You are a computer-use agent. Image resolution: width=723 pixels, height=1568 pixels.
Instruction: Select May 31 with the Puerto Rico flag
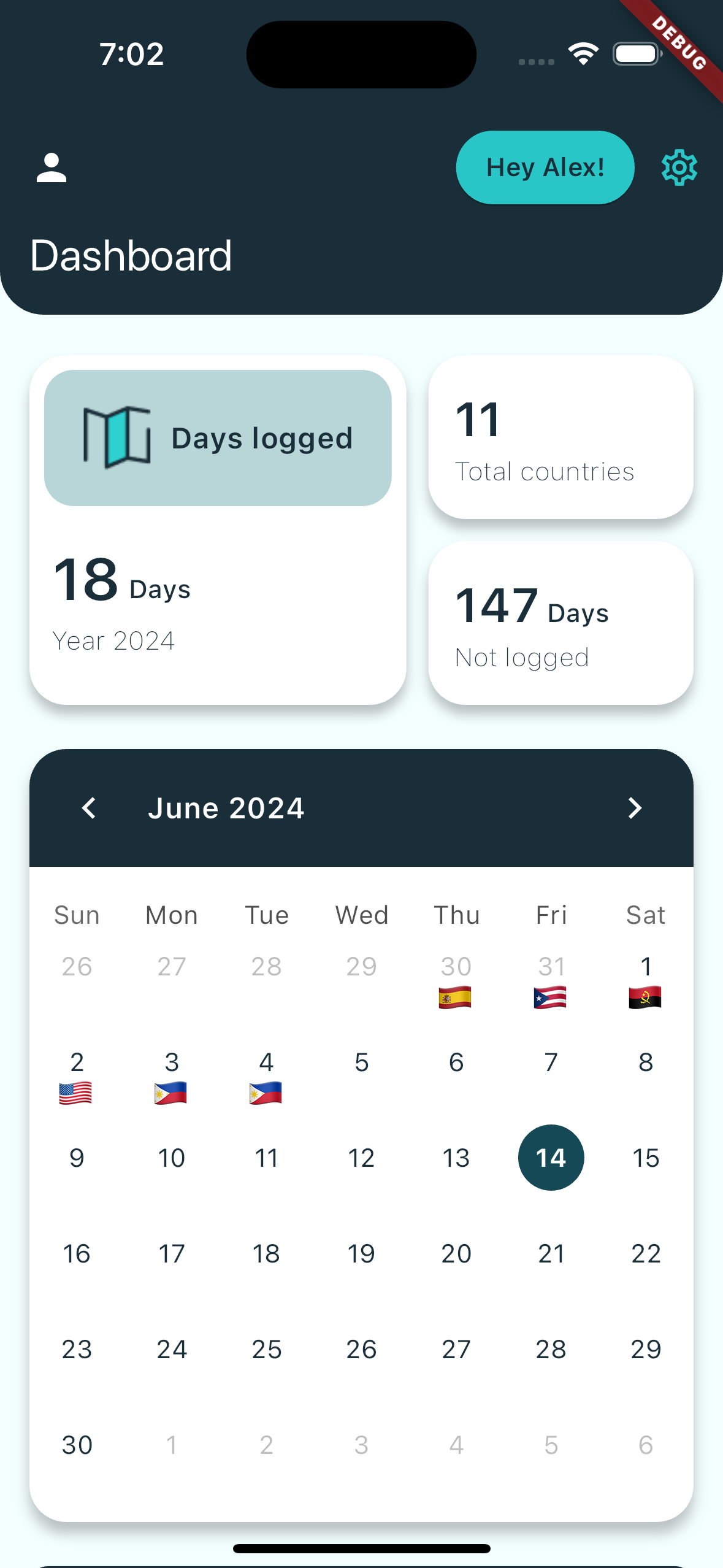pyautogui.click(x=551, y=982)
